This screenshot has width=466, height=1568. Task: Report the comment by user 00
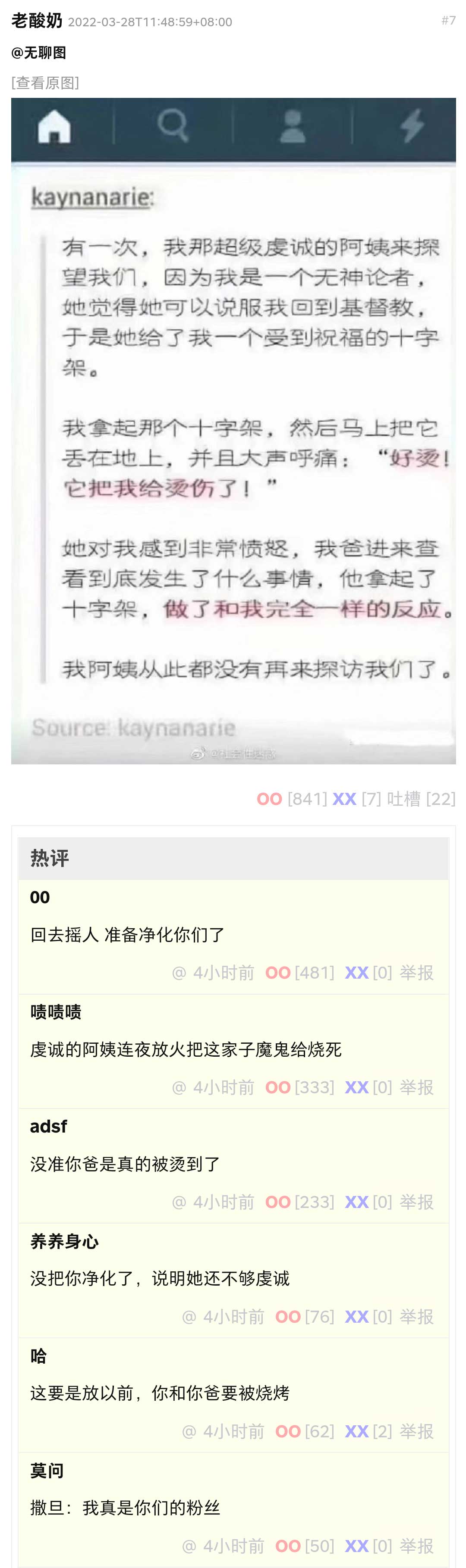tap(417, 973)
